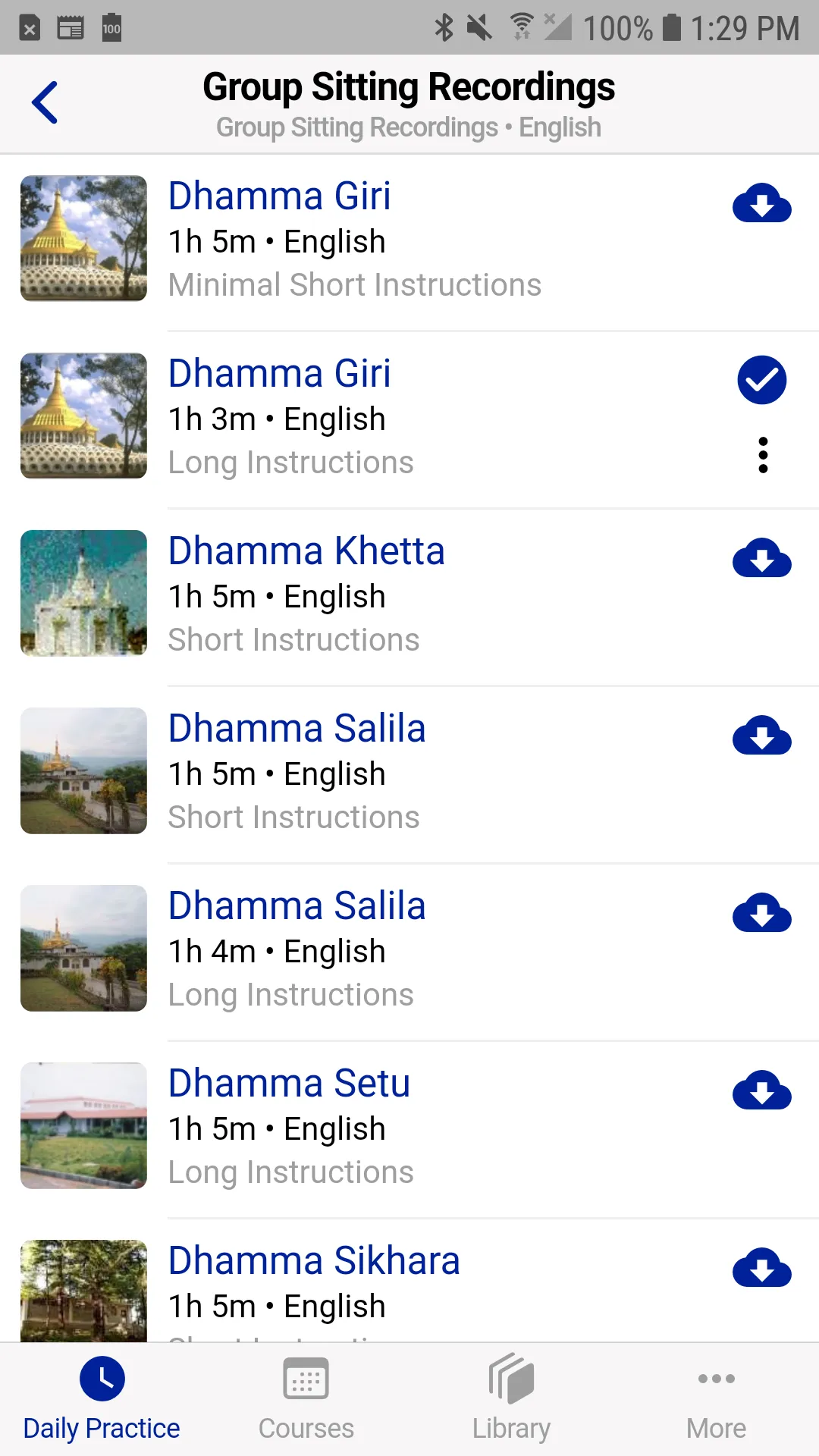Screen dimensions: 819x1456
Task: Switch to the Library tab
Action: click(x=511, y=1400)
